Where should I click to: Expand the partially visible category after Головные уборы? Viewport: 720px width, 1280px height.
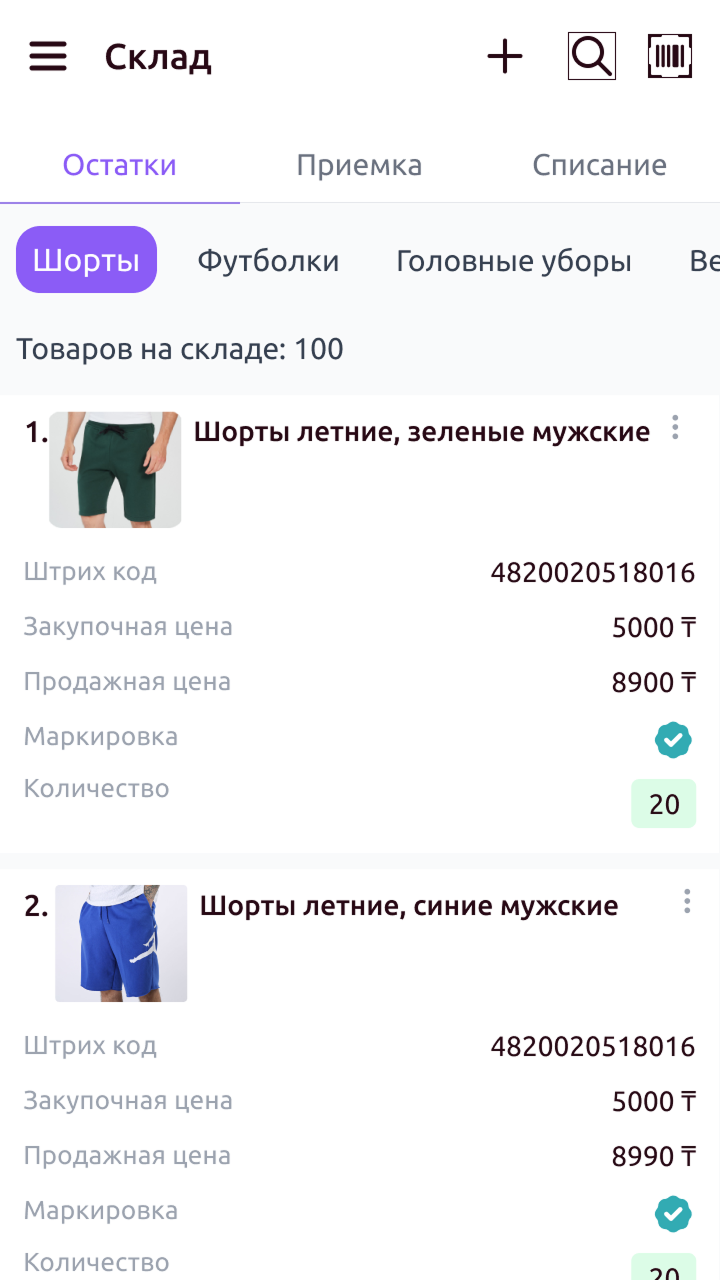coord(705,259)
